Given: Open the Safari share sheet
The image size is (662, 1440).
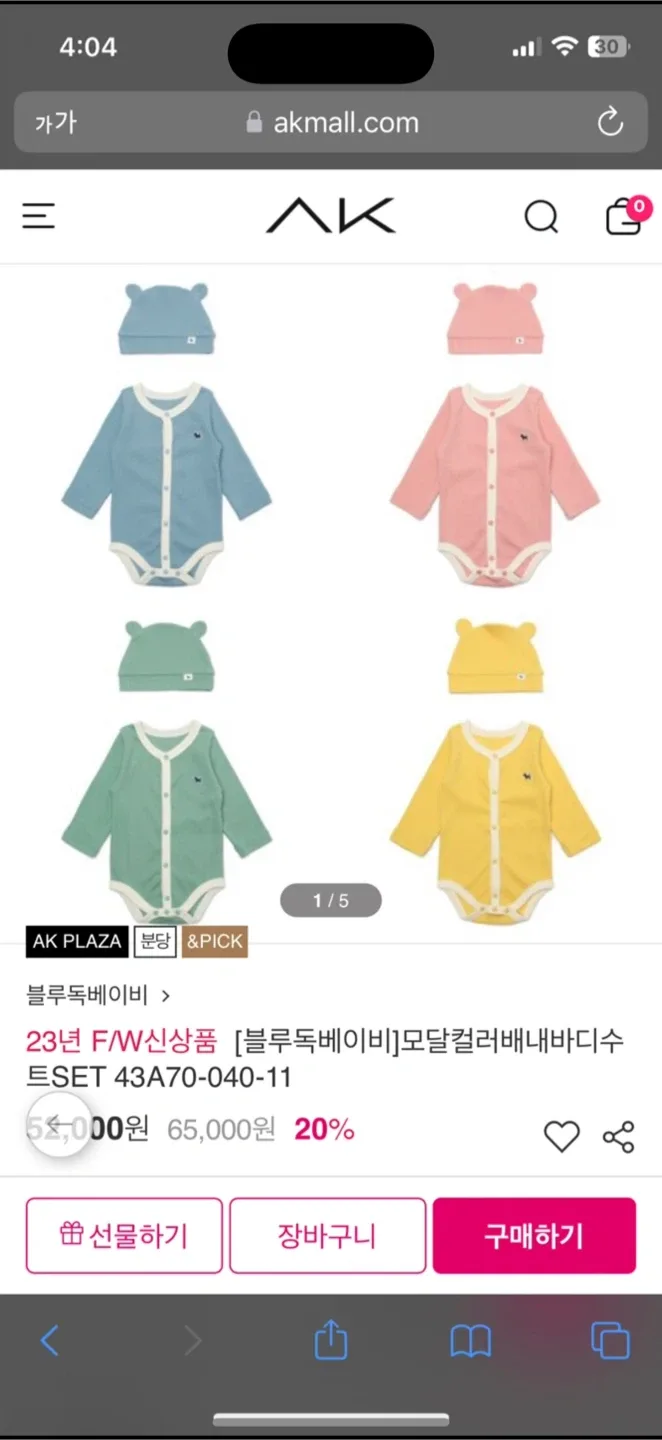Looking at the screenshot, I should tap(331, 1340).
